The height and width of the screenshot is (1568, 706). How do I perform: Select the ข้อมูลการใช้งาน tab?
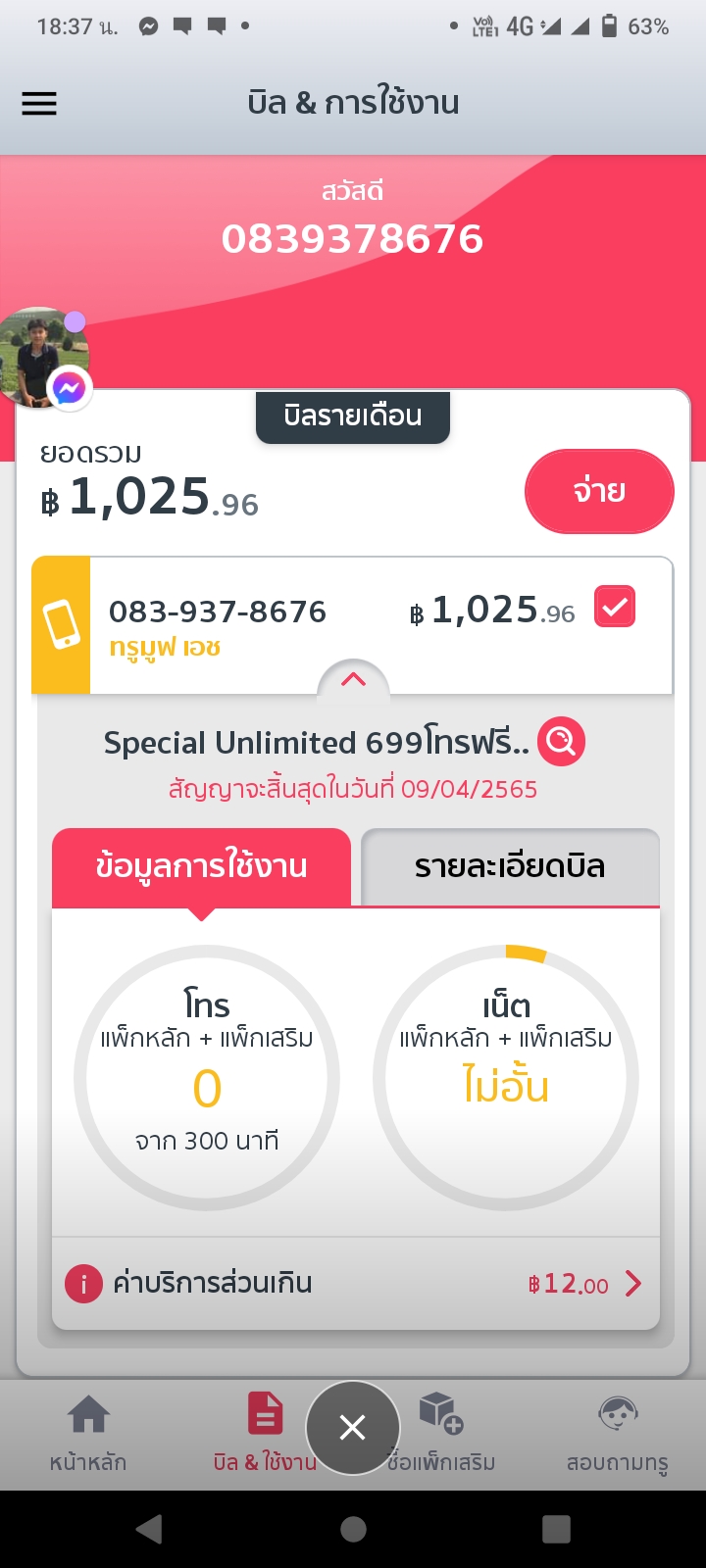click(201, 866)
